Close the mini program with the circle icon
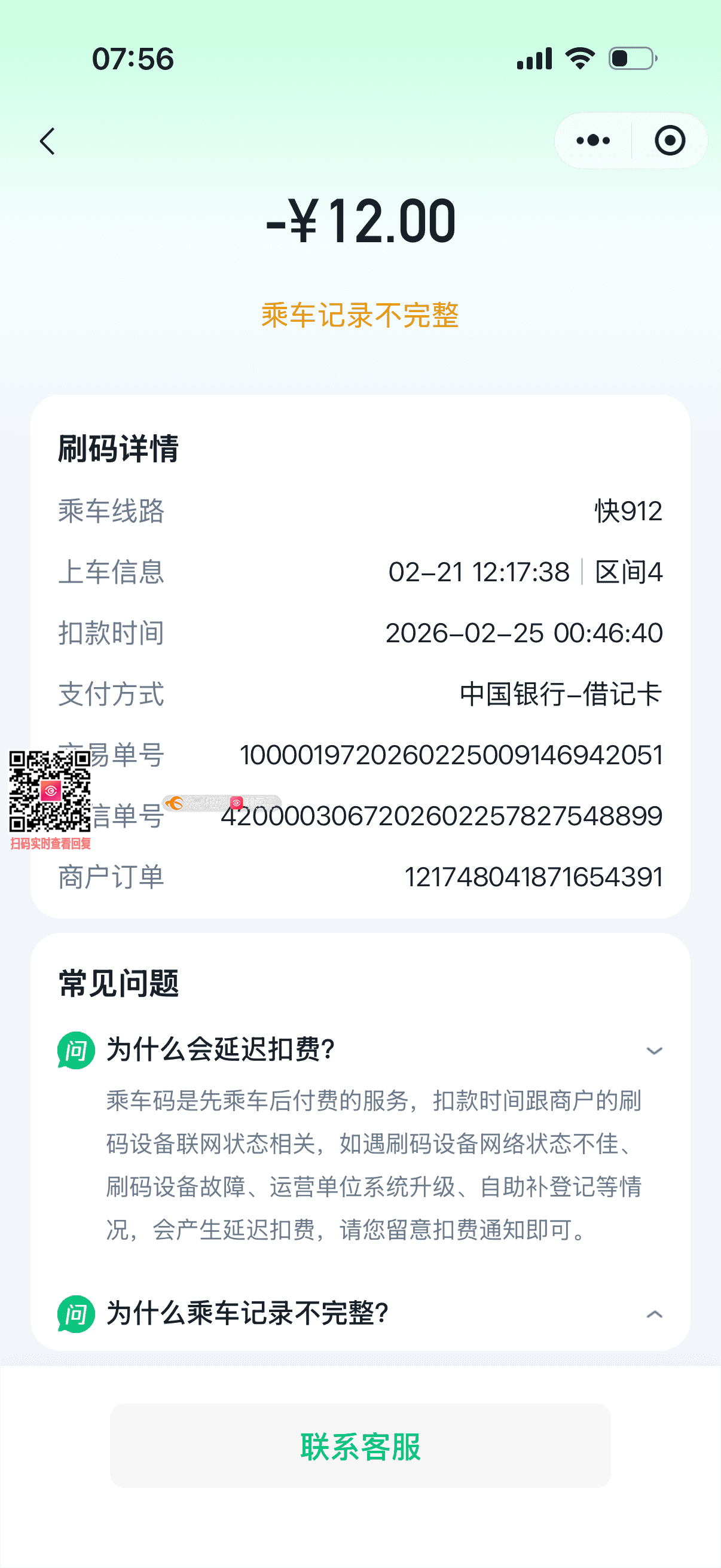 click(669, 141)
